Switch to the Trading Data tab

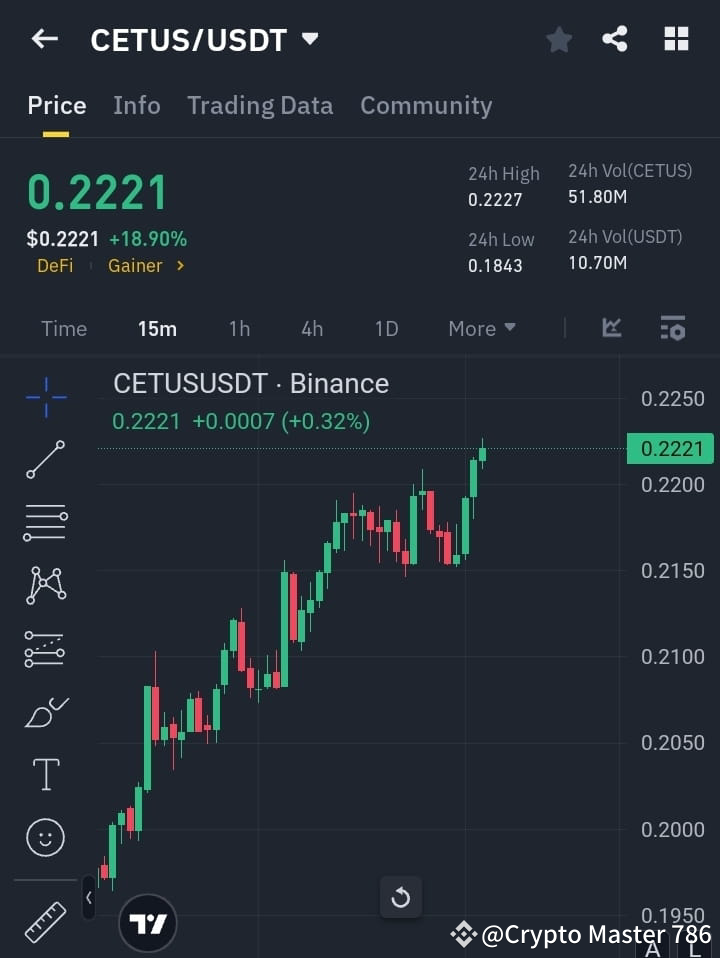tap(260, 105)
